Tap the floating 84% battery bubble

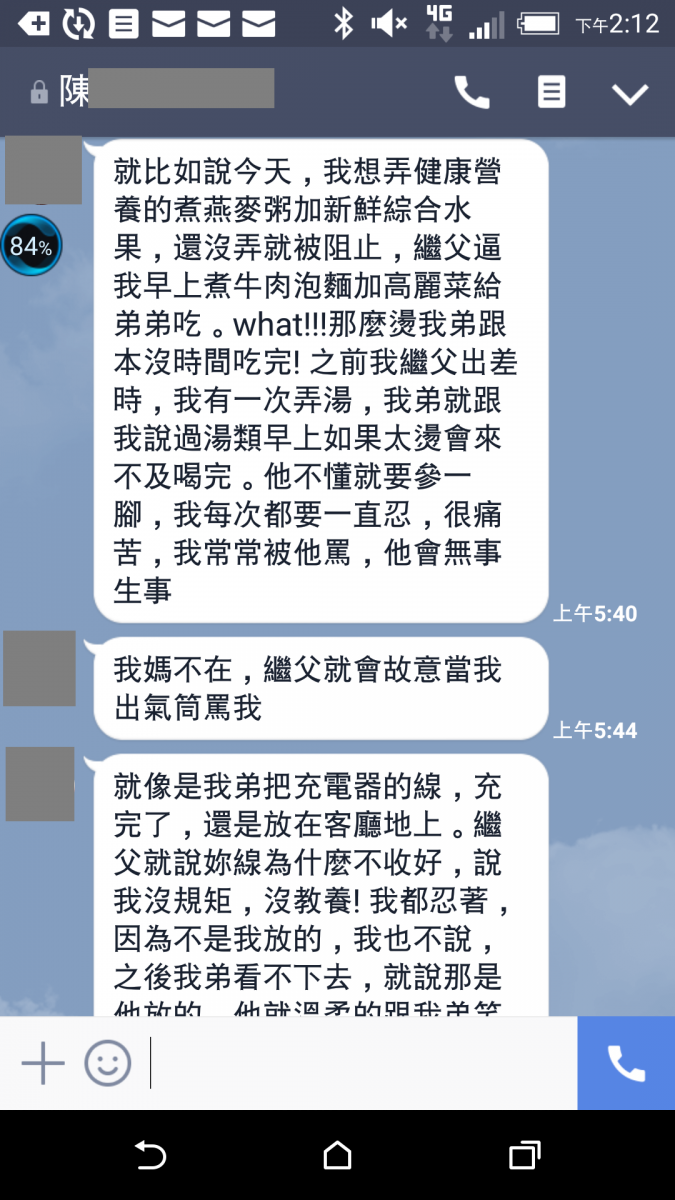point(31,246)
